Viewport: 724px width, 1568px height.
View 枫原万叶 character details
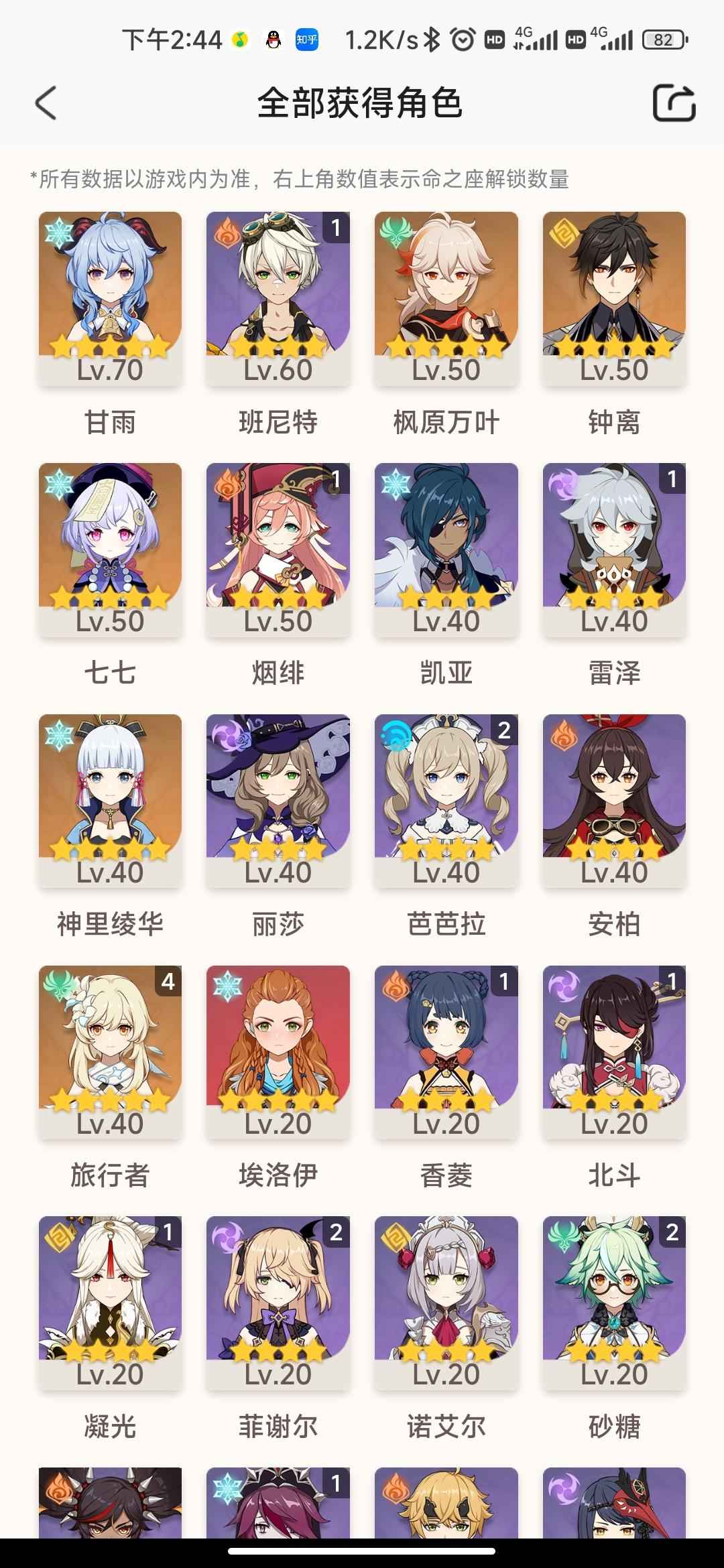coord(446,298)
